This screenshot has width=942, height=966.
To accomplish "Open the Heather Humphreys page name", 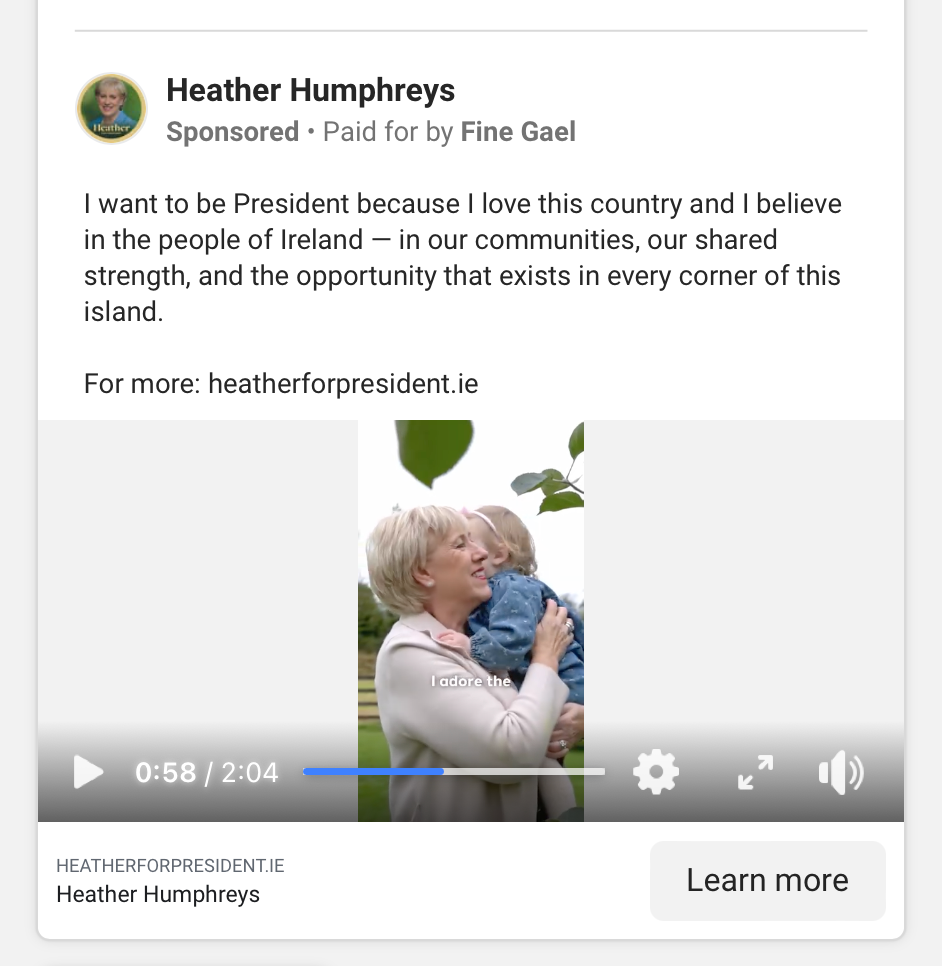I will point(310,91).
